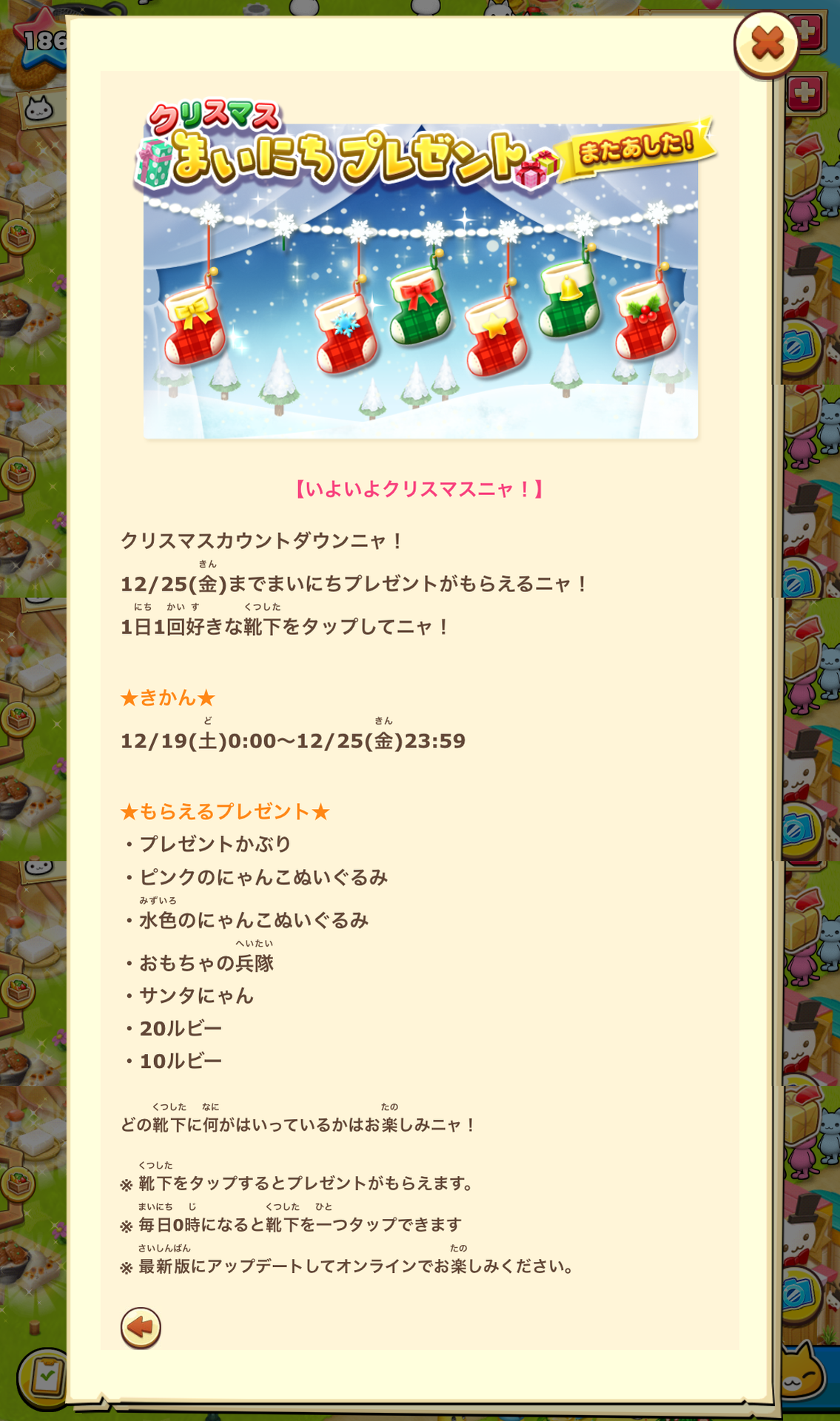Close the Christmas present announcement dialog
This screenshot has height=1421, width=840.
pyautogui.click(x=766, y=44)
